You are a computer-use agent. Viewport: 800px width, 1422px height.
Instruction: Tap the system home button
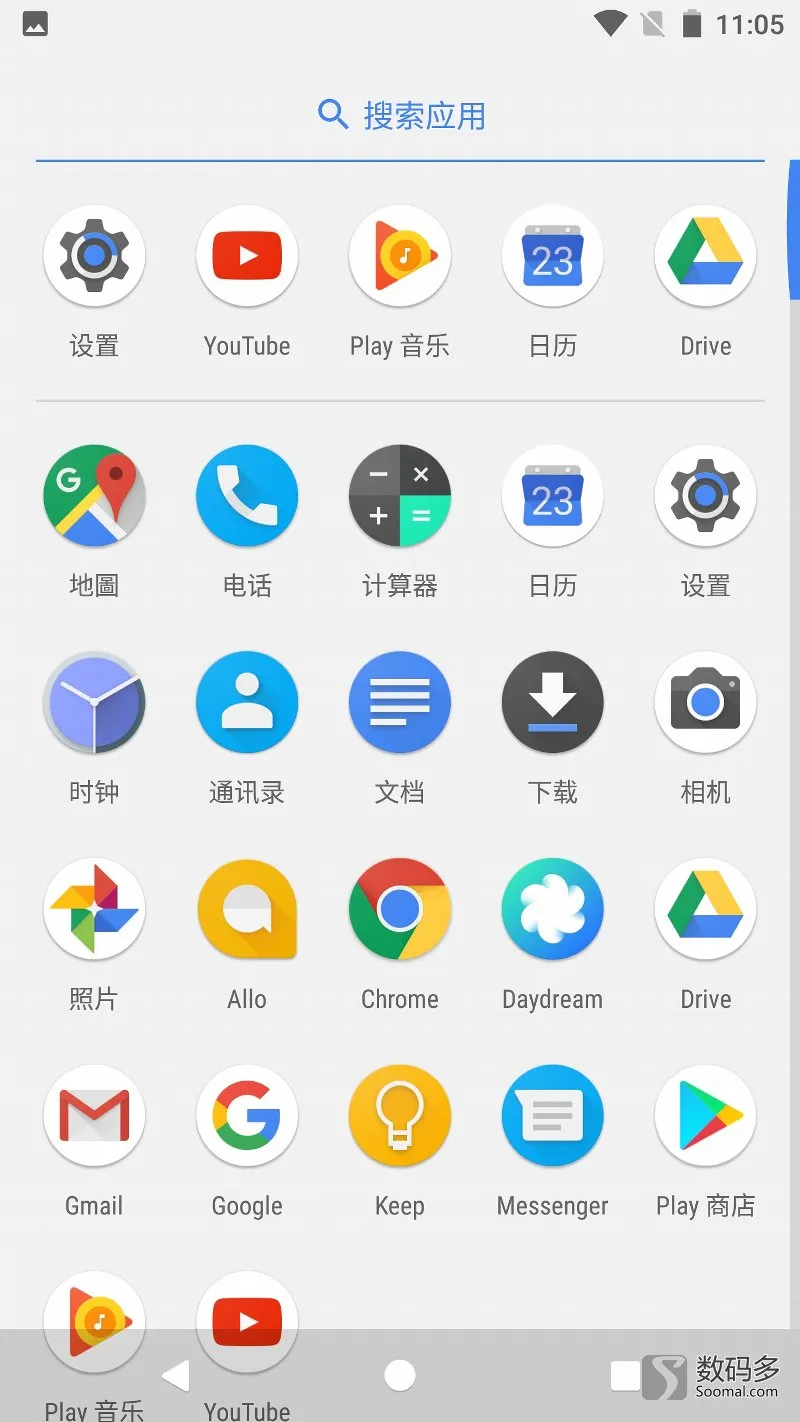pos(400,1376)
